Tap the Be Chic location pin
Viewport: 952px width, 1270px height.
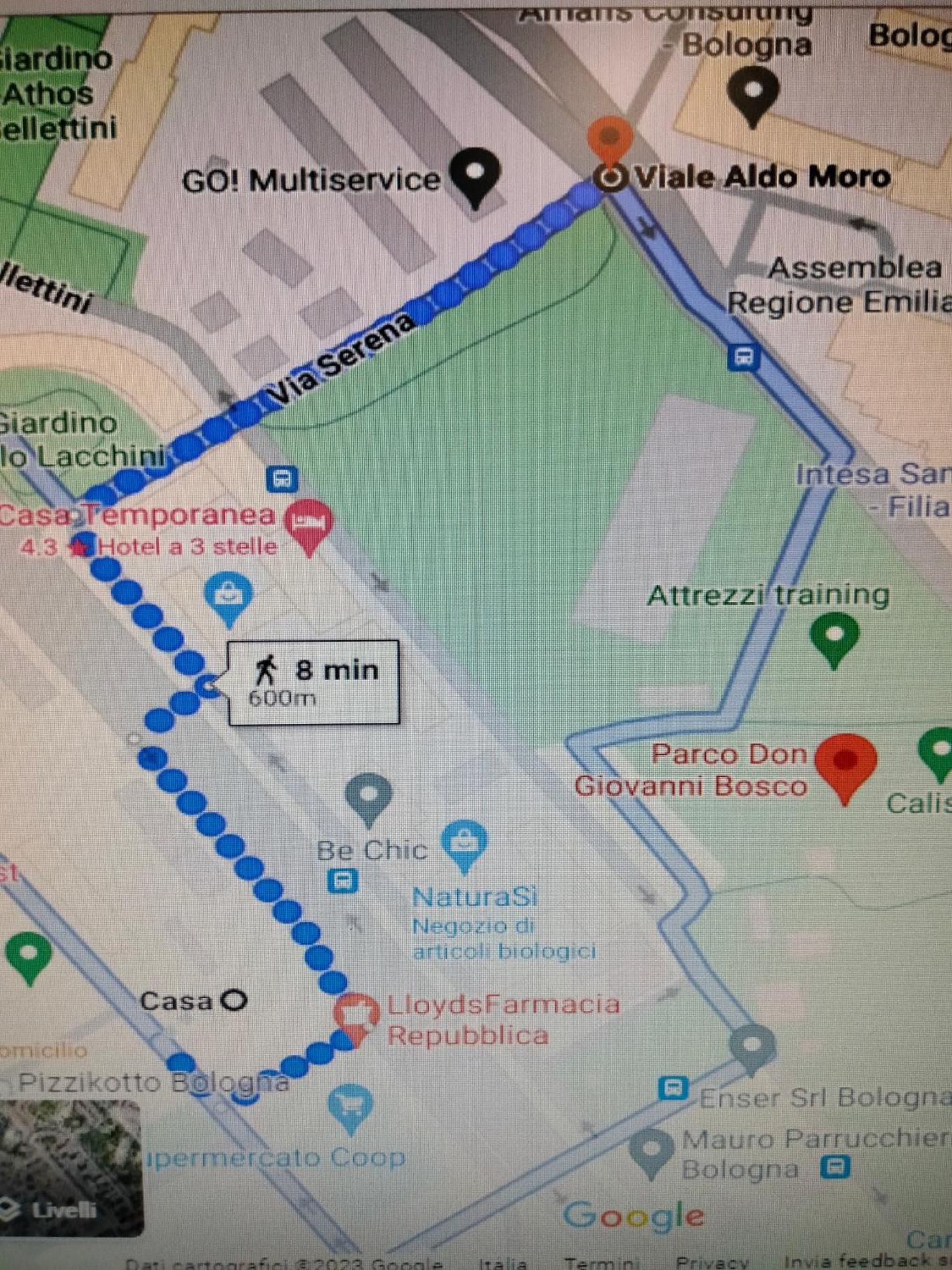click(369, 798)
